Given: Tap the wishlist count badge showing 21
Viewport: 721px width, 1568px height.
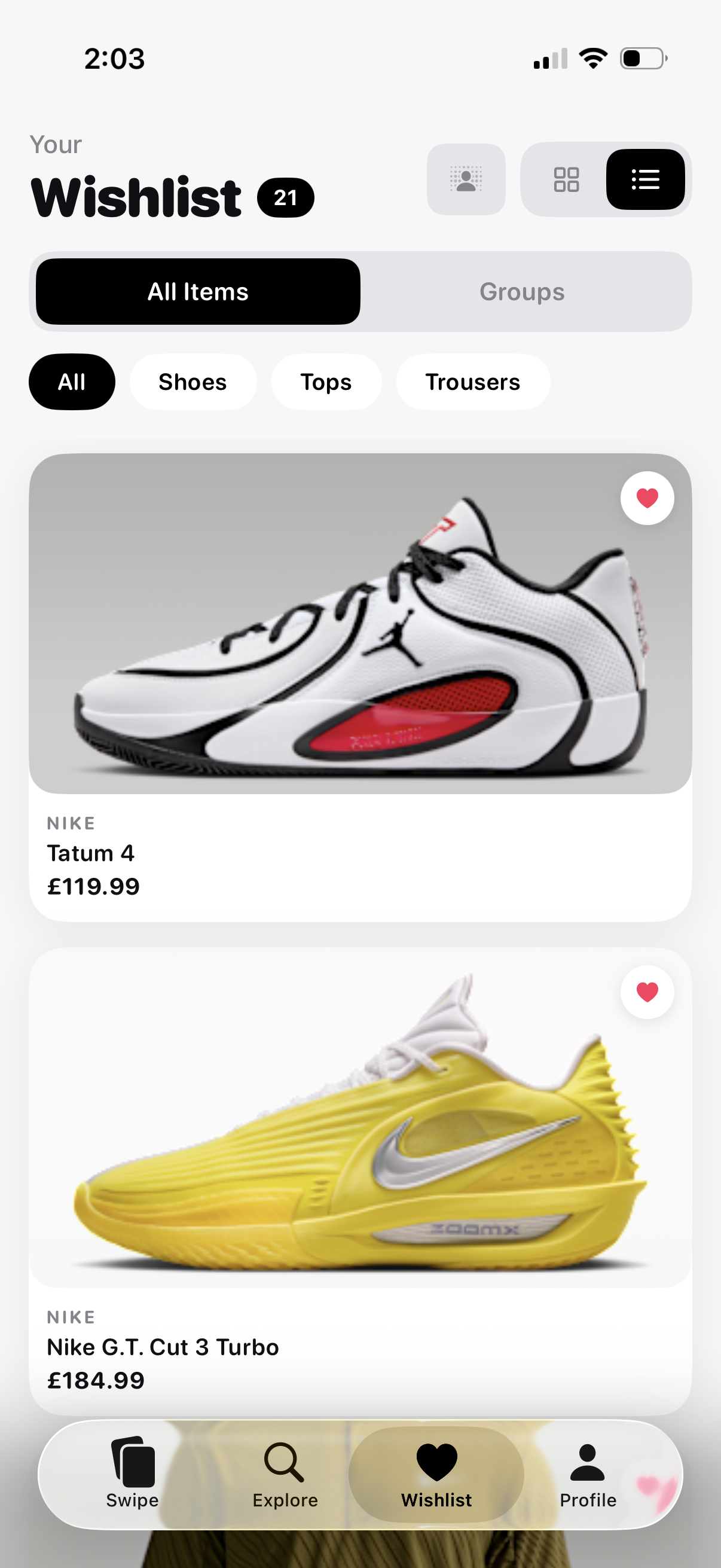Looking at the screenshot, I should pos(285,197).
